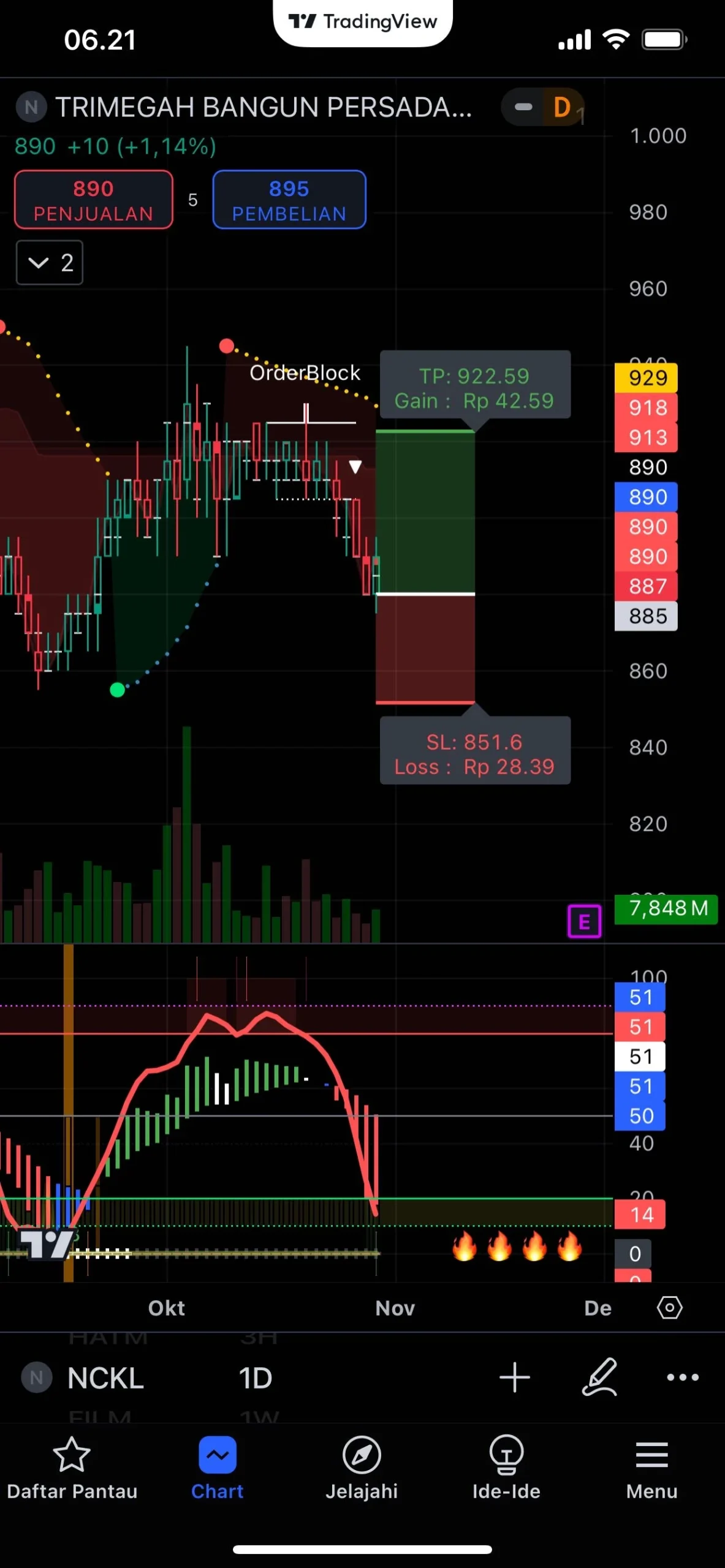Open the three-dot more options menu
This screenshot has width=725, height=1568.
[x=683, y=1378]
